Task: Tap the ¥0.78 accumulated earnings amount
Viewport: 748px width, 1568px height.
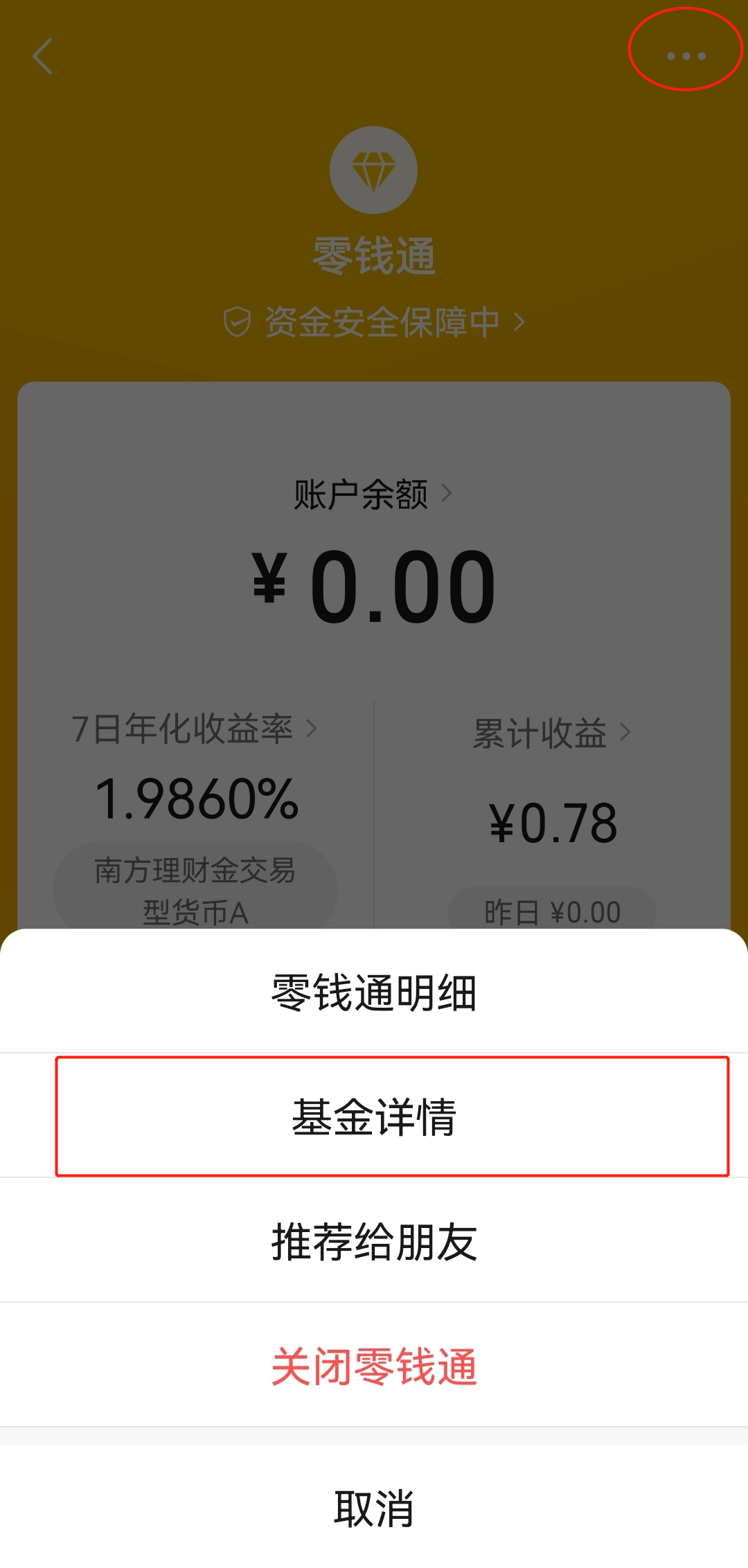Action: pyautogui.click(x=553, y=821)
